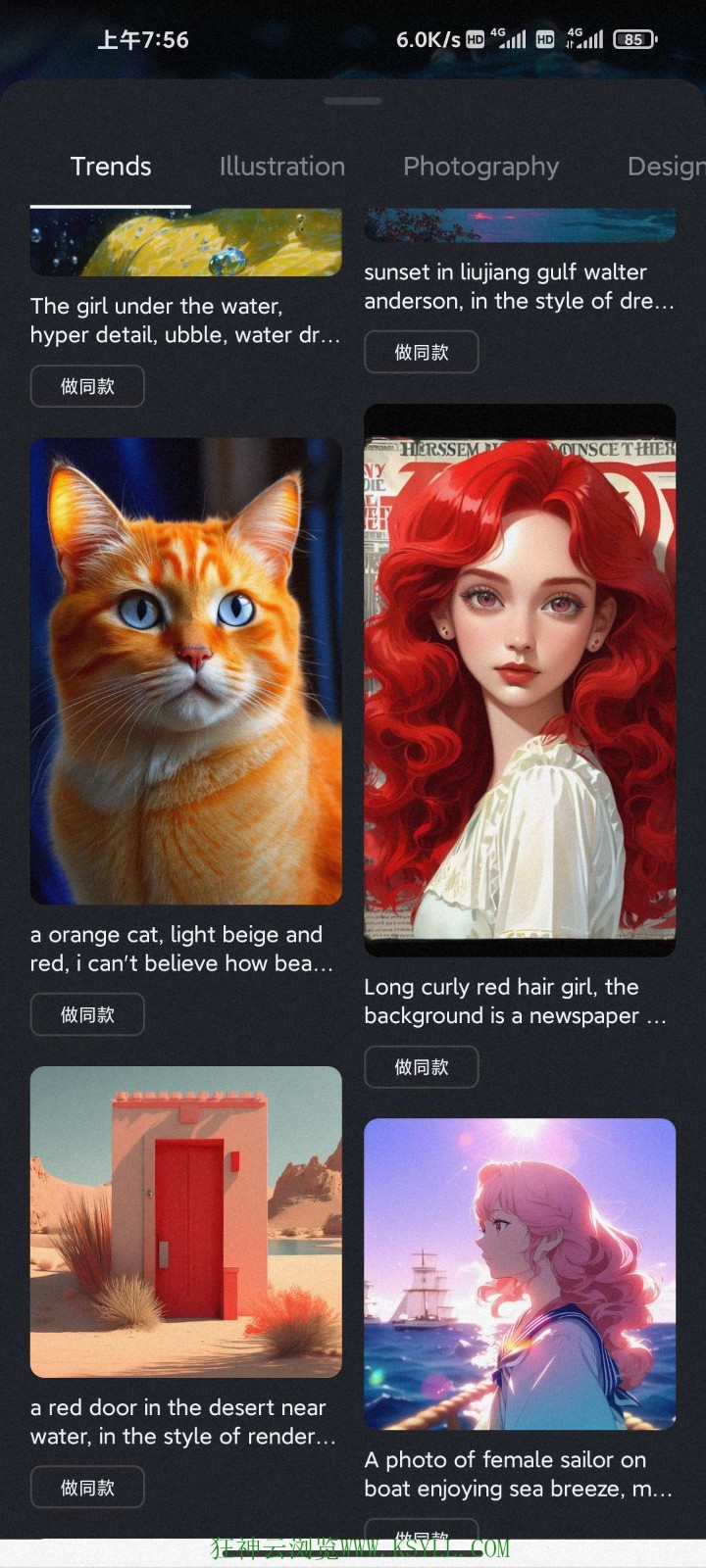Open the Photography tab
The width and height of the screenshot is (706, 1568).
(480, 167)
